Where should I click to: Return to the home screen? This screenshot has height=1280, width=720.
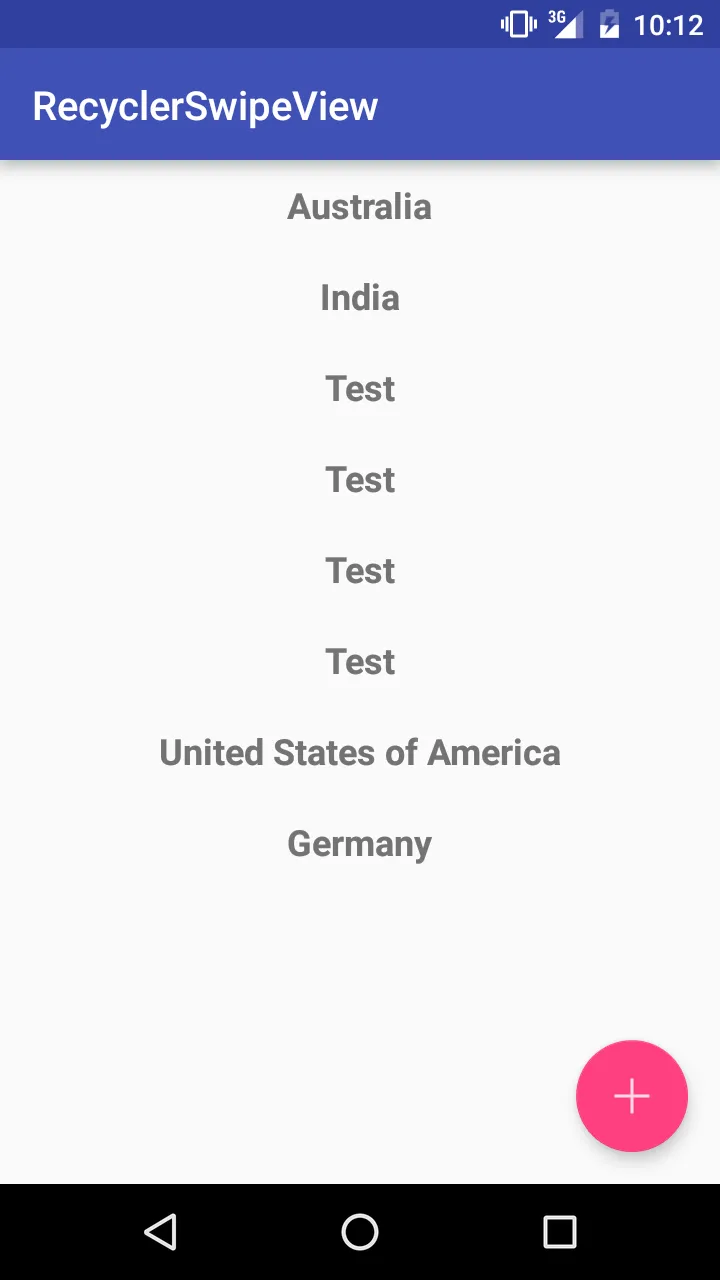360,1232
